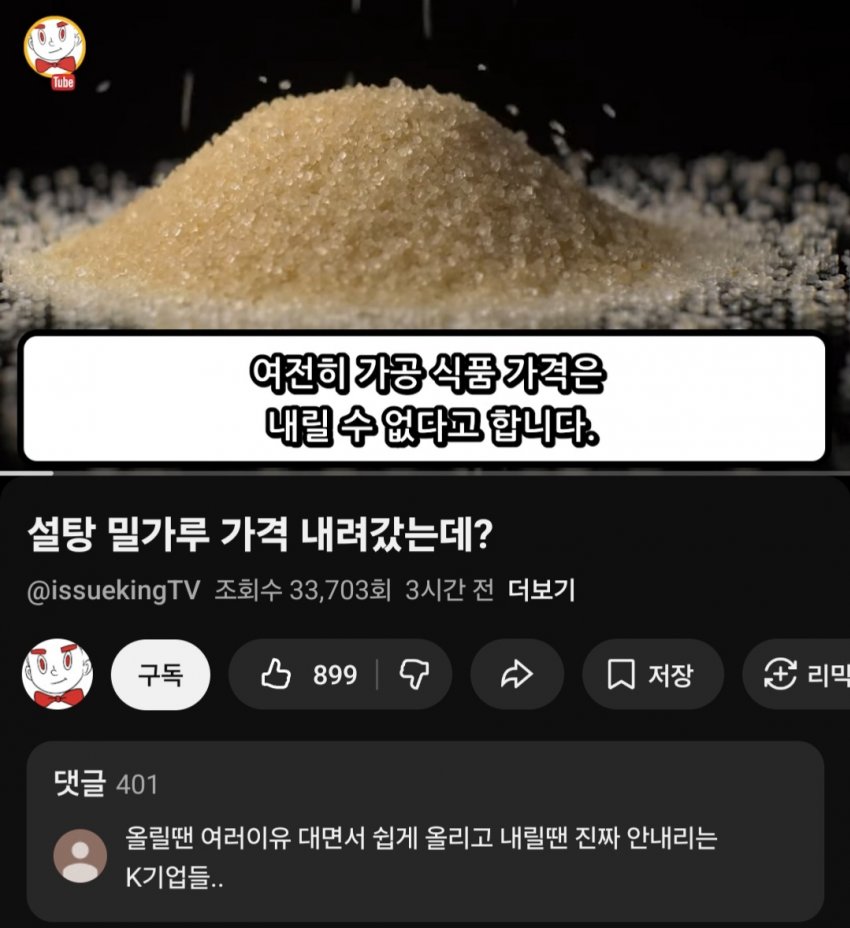
Task: Tap the video player showing sugar
Action: pos(425,200)
